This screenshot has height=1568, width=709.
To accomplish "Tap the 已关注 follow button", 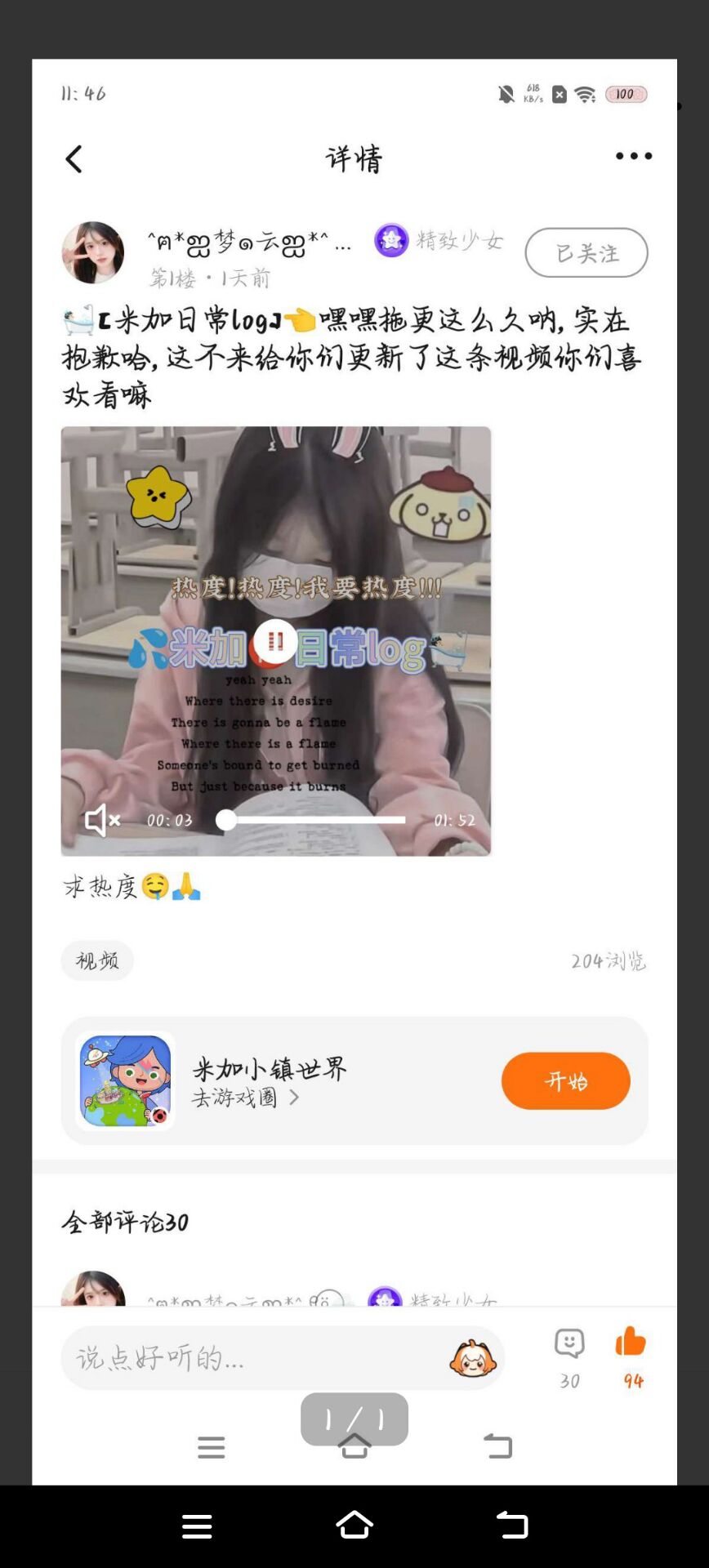I will click(586, 253).
